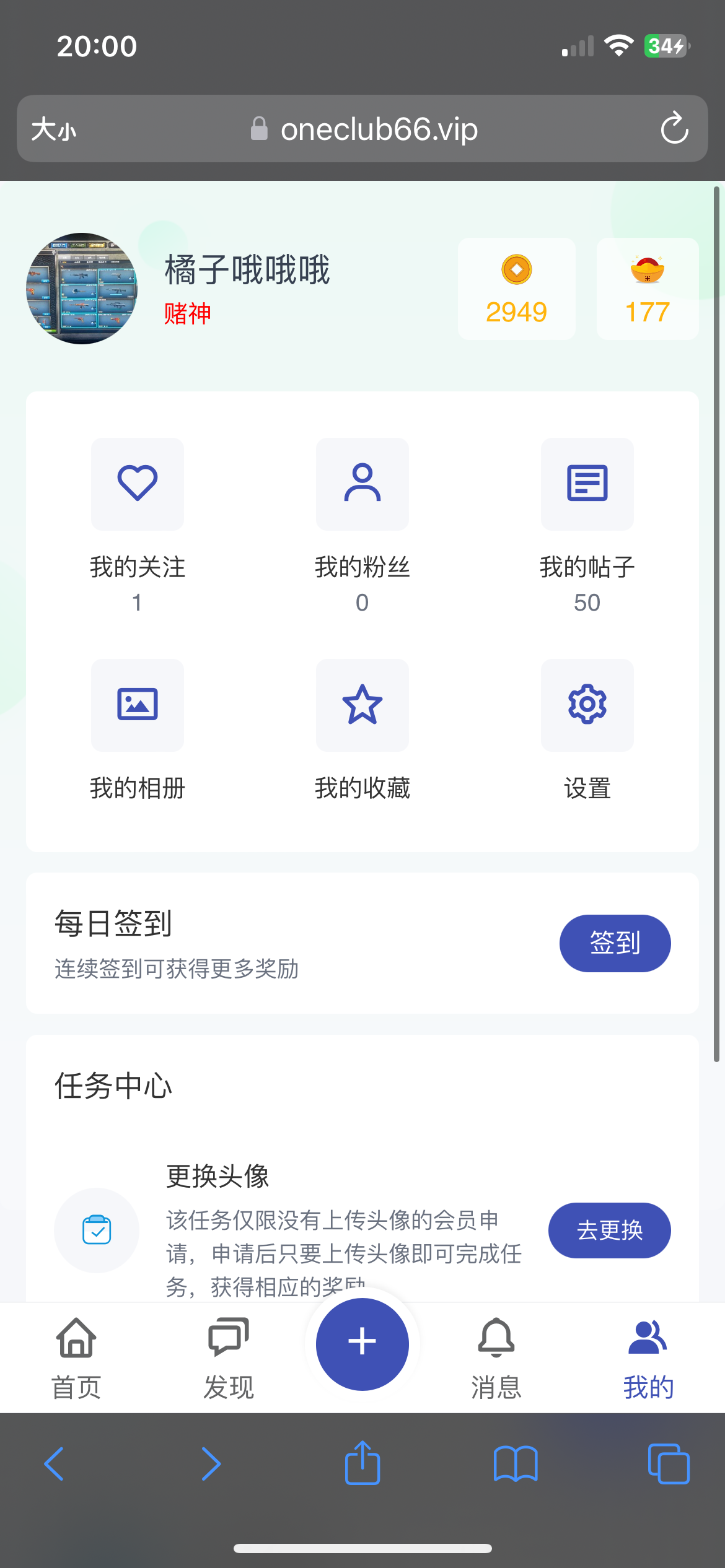Open the ingot balance 177

click(x=648, y=289)
